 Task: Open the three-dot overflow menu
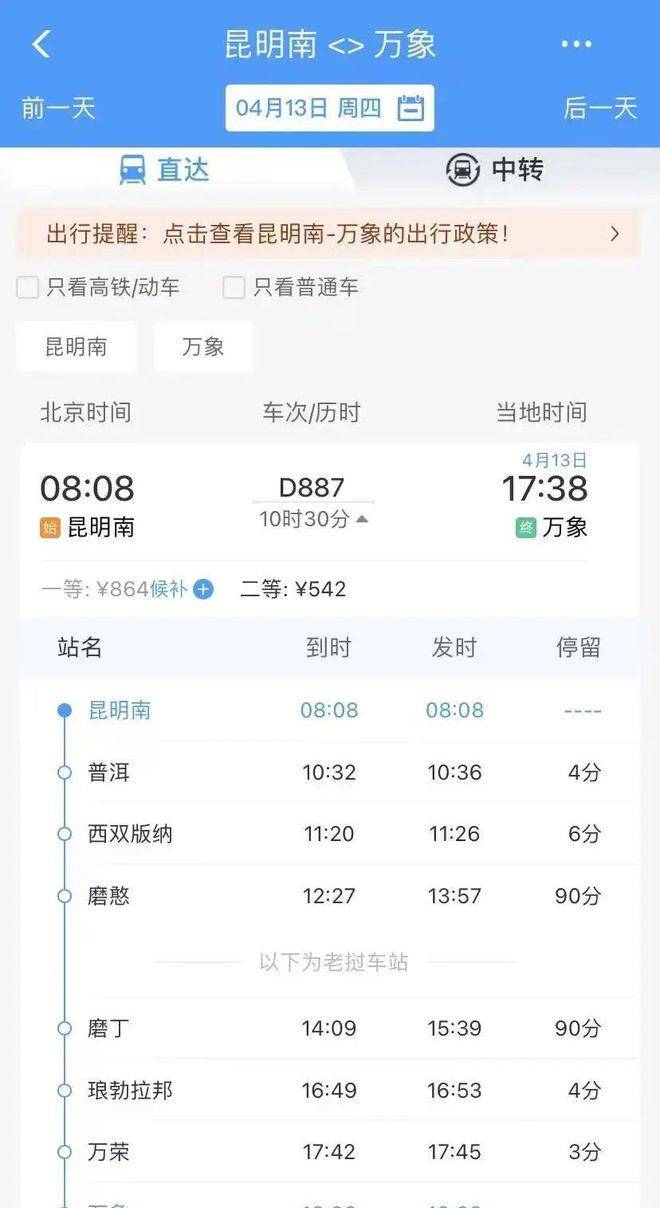[x=576, y=44]
